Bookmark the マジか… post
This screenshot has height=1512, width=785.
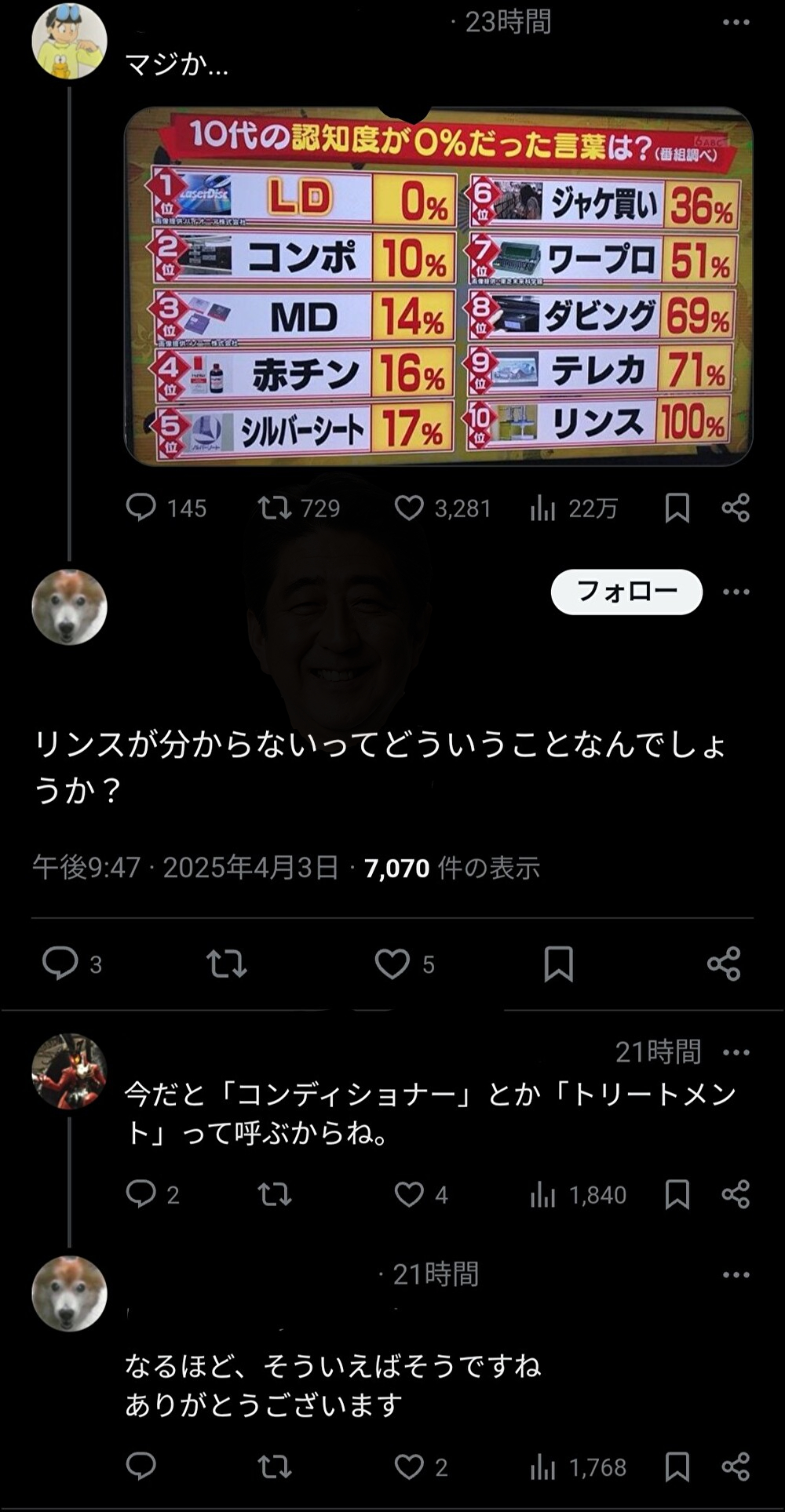pyautogui.click(x=677, y=508)
